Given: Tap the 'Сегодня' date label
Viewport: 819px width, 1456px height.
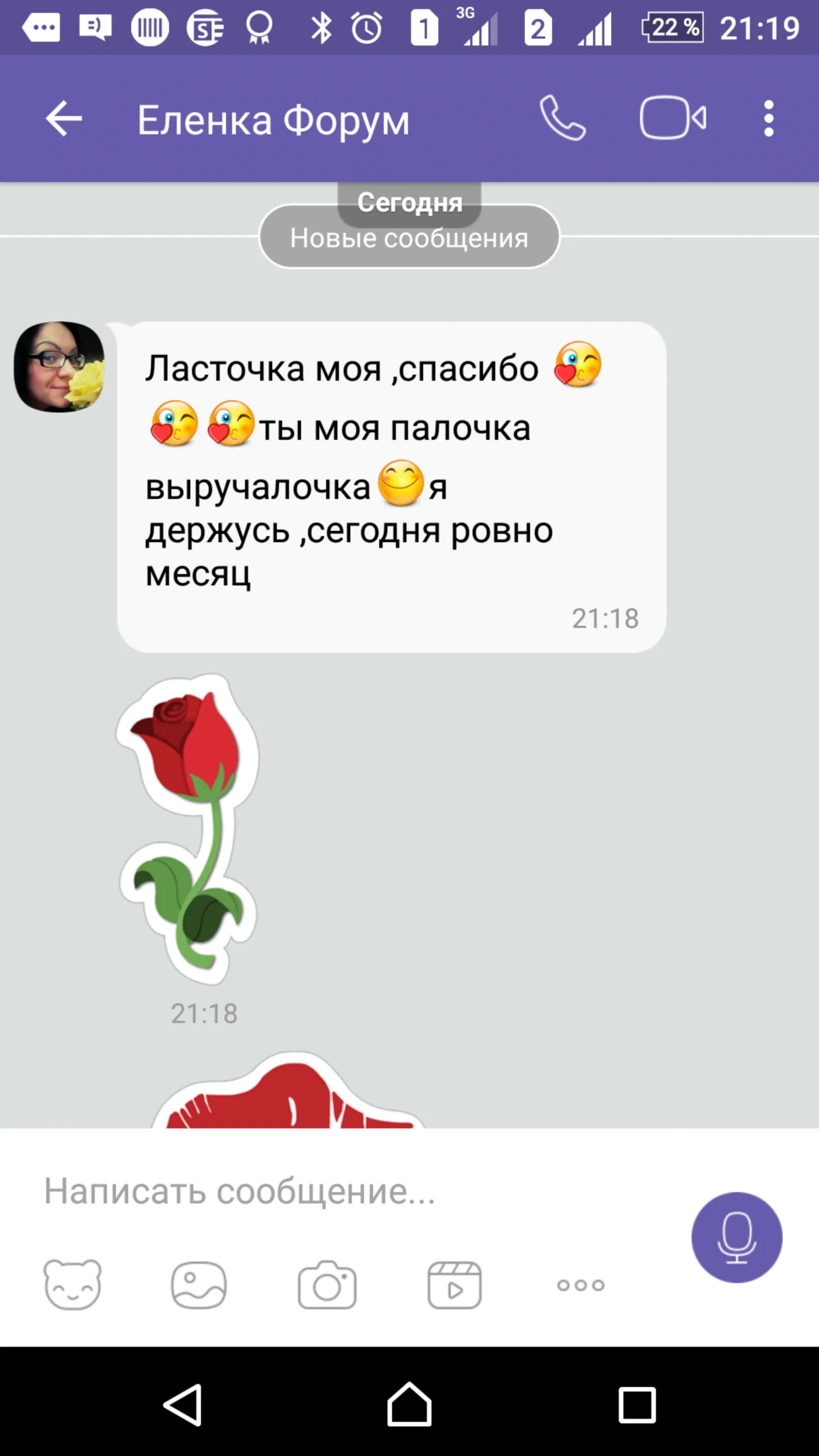Looking at the screenshot, I should tap(409, 203).
